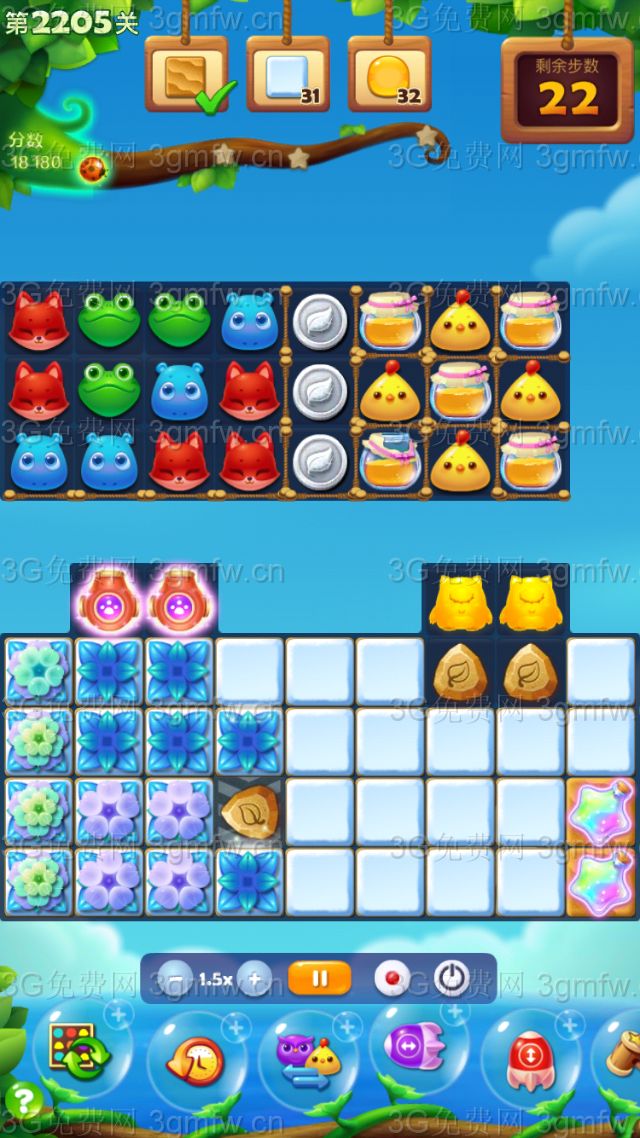Start recording with the red dot button
Viewport: 640px width, 1138px height.
click(391, 979)
